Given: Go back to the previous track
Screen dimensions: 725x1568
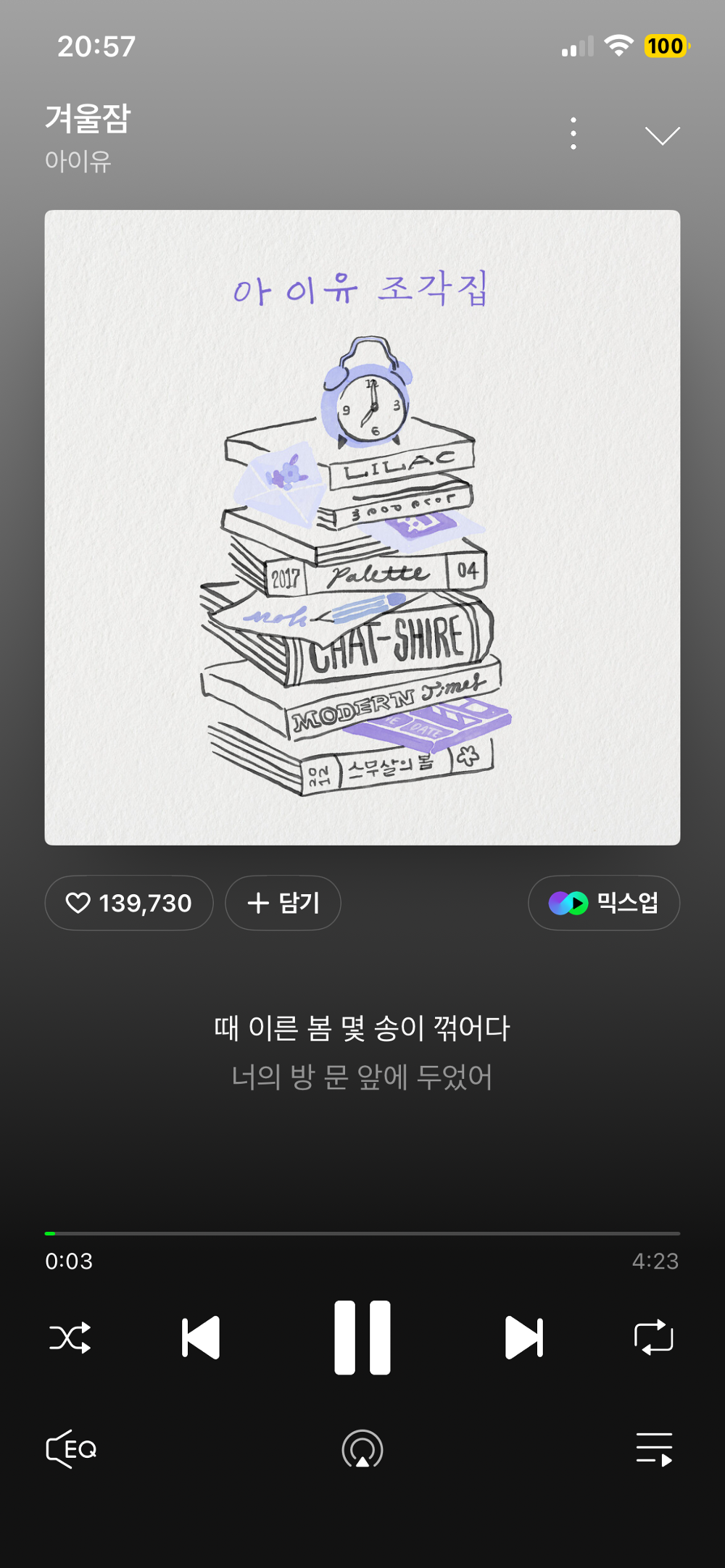Looking at the screenshot, I should pos(201,1337).
